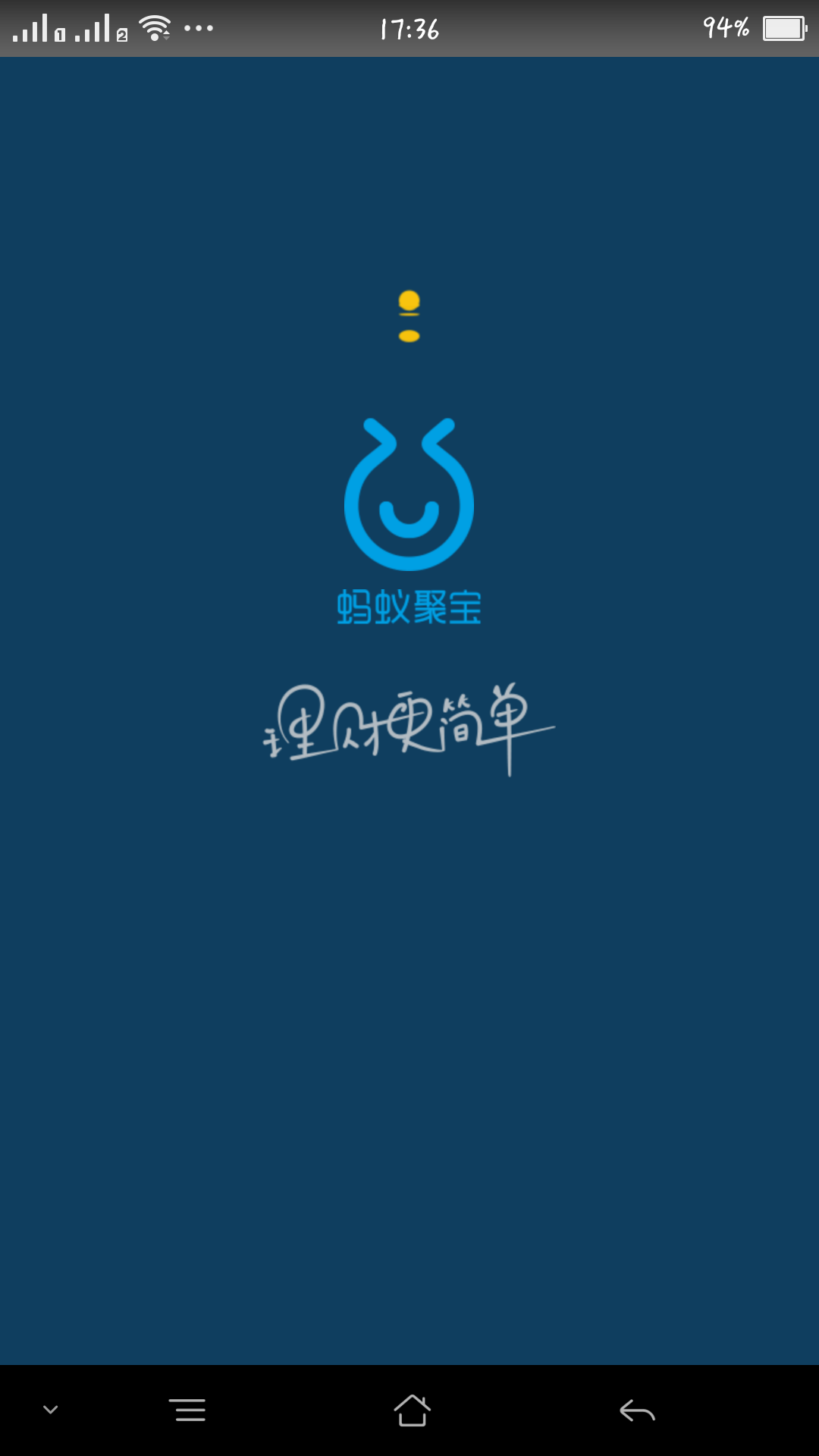Go back using the system back arrow
The height and width of the screenshot is (1456, 819).
point(637,1410)
